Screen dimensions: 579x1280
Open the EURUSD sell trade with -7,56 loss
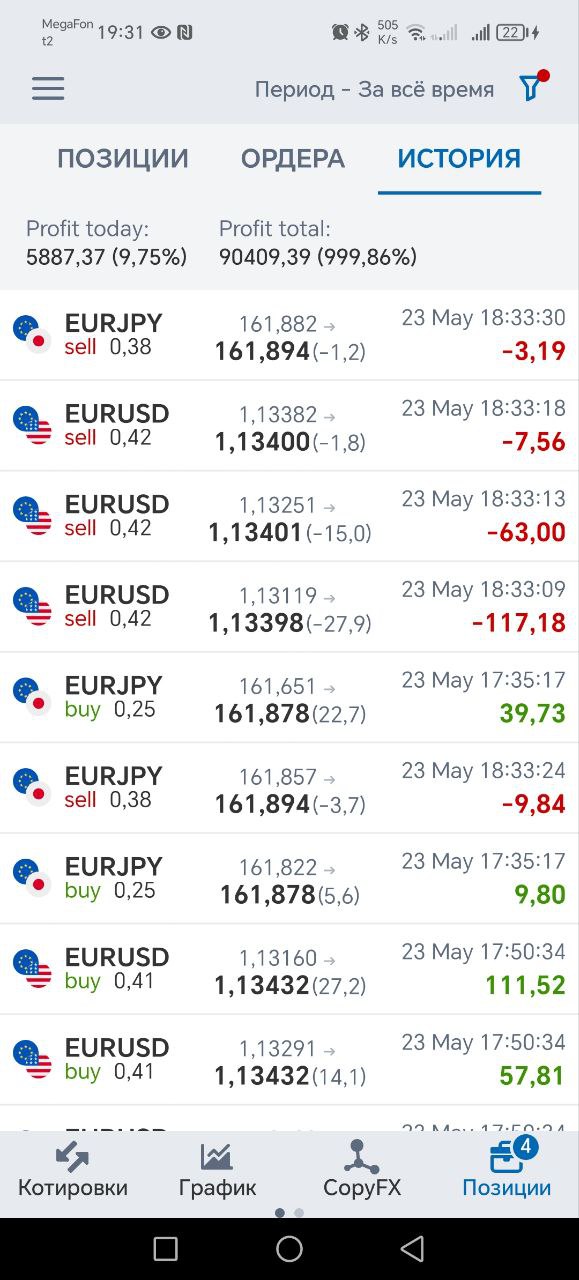(x=289, y=426)
